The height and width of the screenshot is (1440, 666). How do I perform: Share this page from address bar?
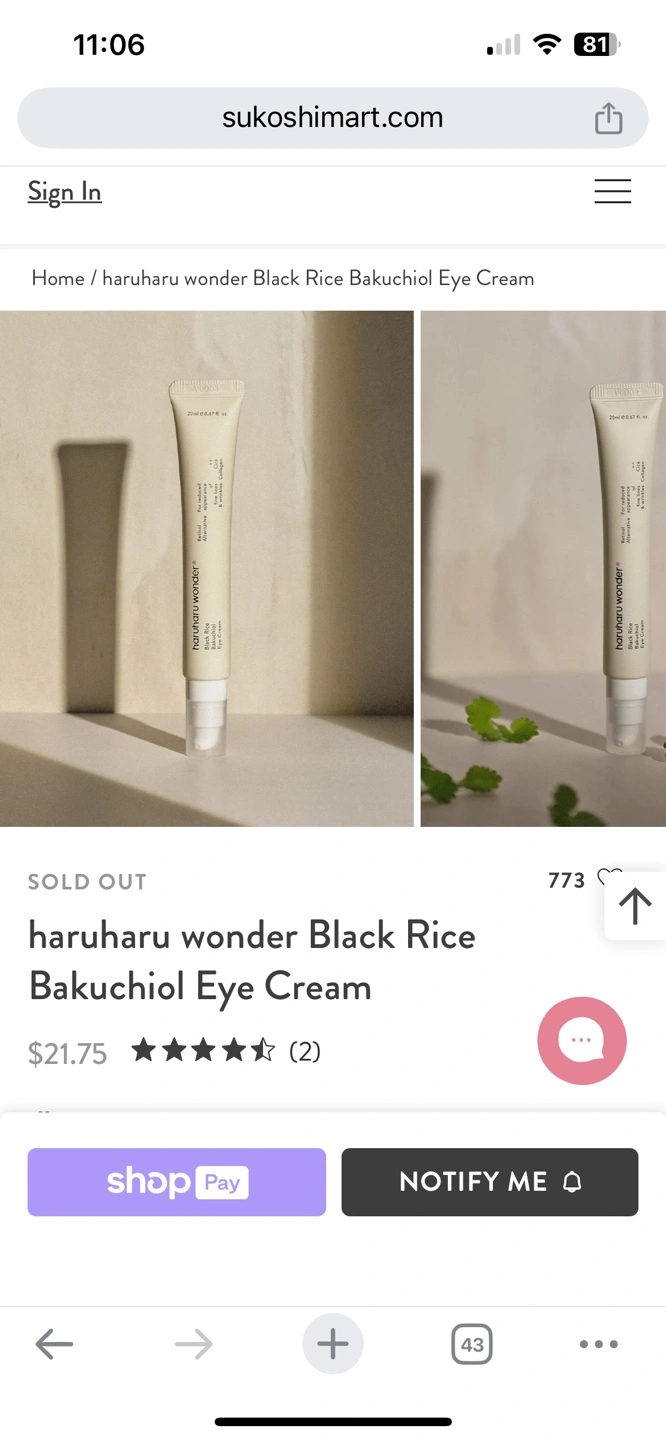(608, 118)
